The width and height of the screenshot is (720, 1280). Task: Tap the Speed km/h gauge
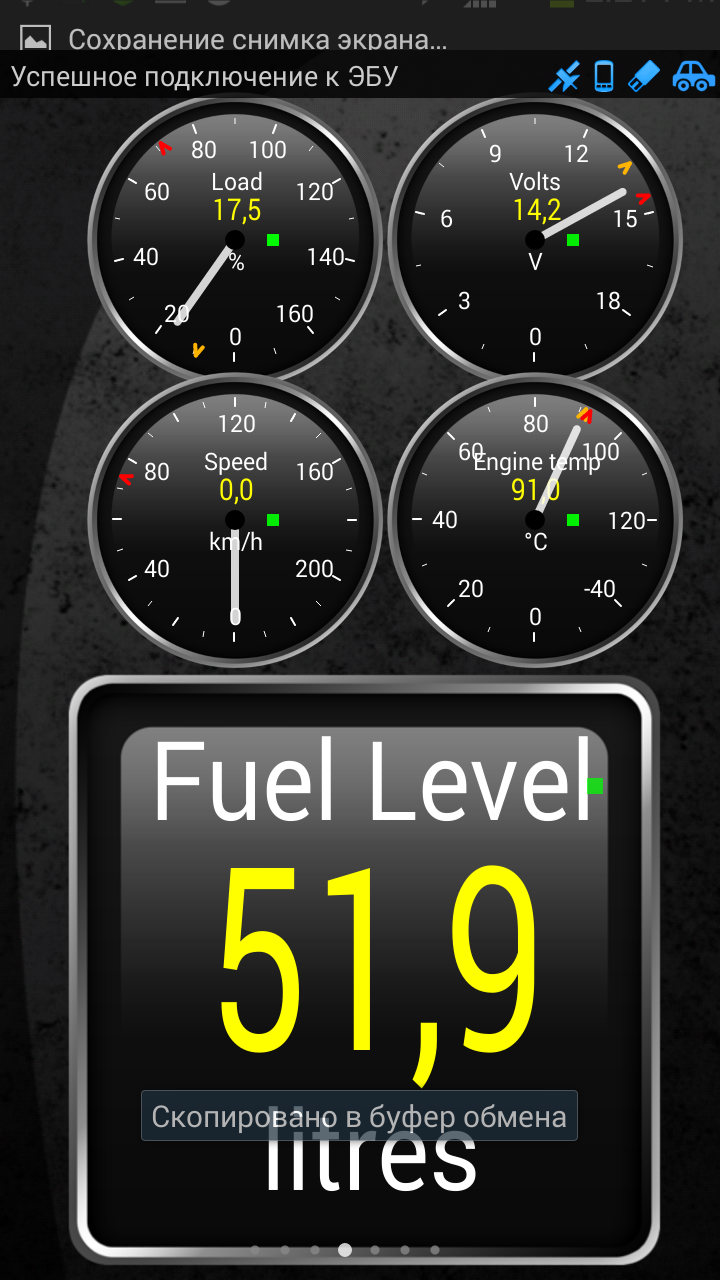[235, 520]
